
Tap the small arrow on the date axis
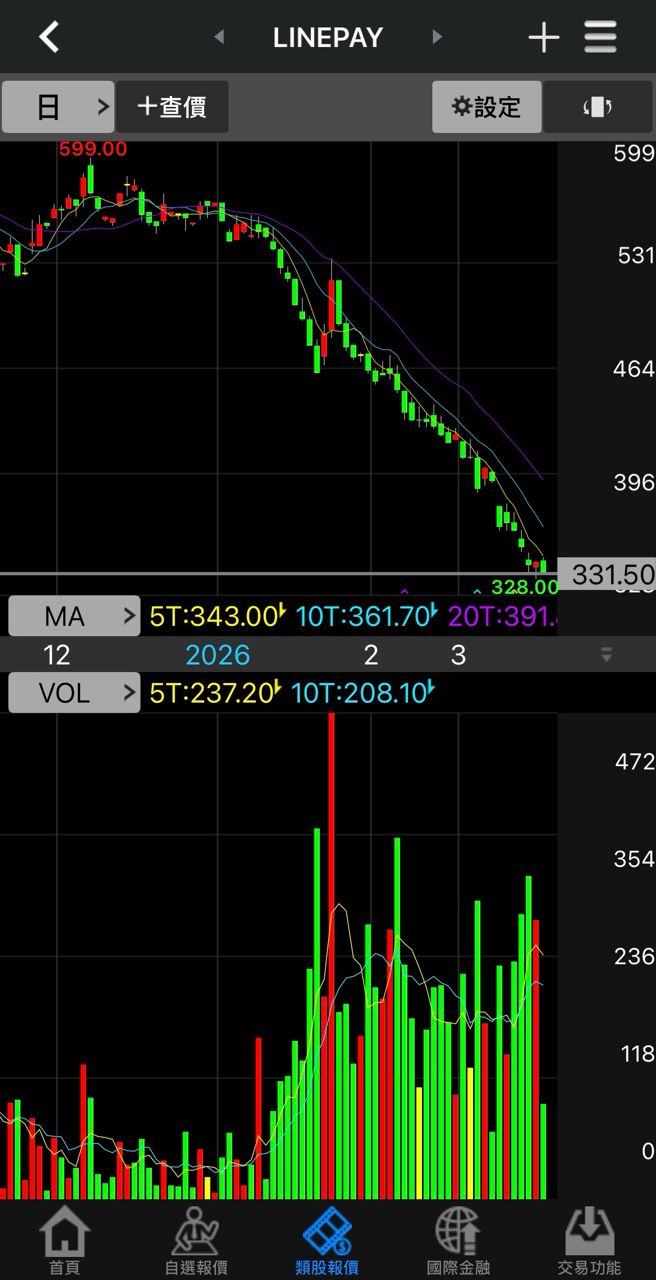coord(605,656)
